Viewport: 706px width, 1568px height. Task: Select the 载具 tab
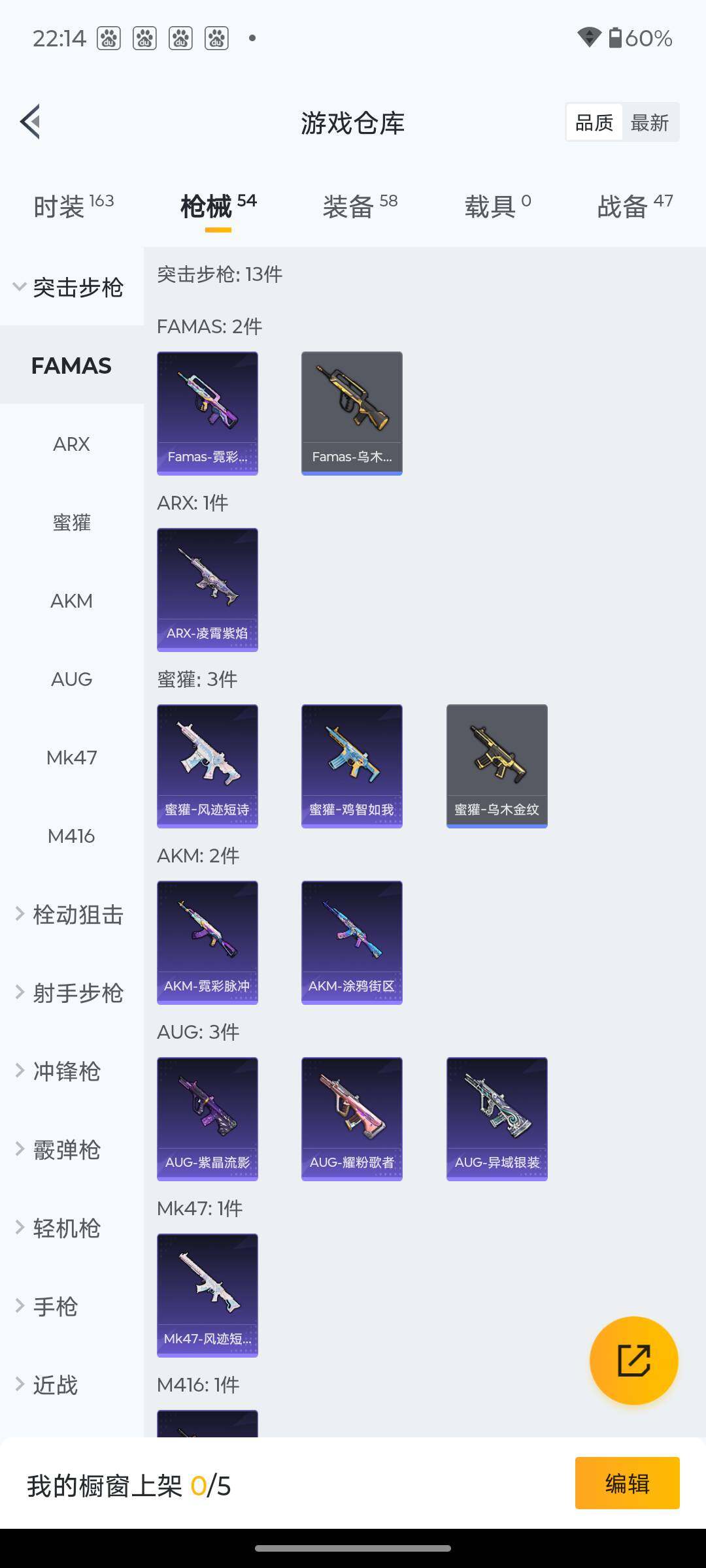[497, 206]
